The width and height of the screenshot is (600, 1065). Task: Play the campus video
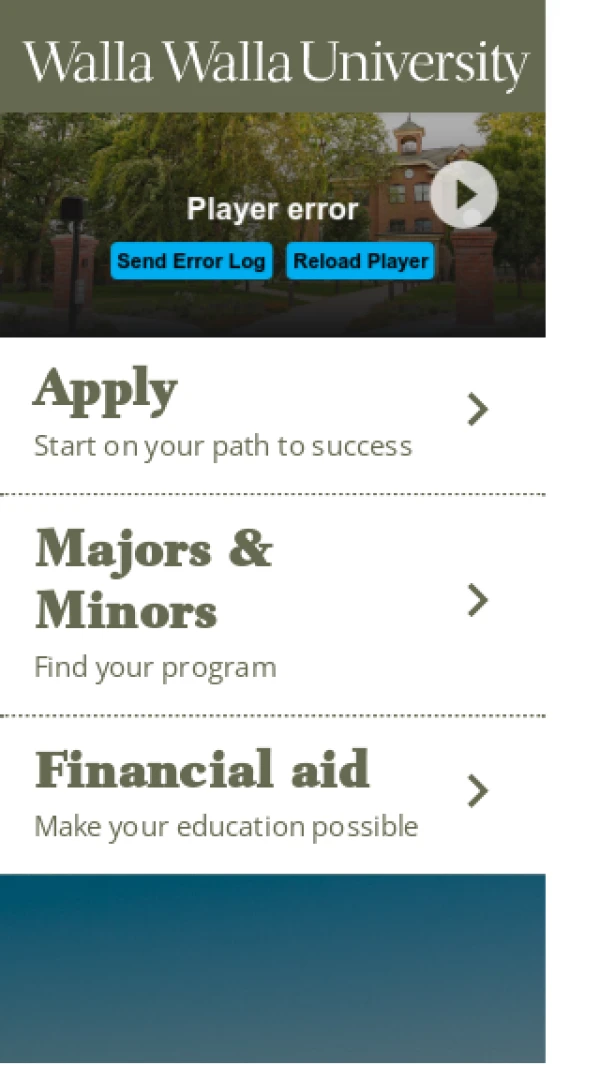464,194
